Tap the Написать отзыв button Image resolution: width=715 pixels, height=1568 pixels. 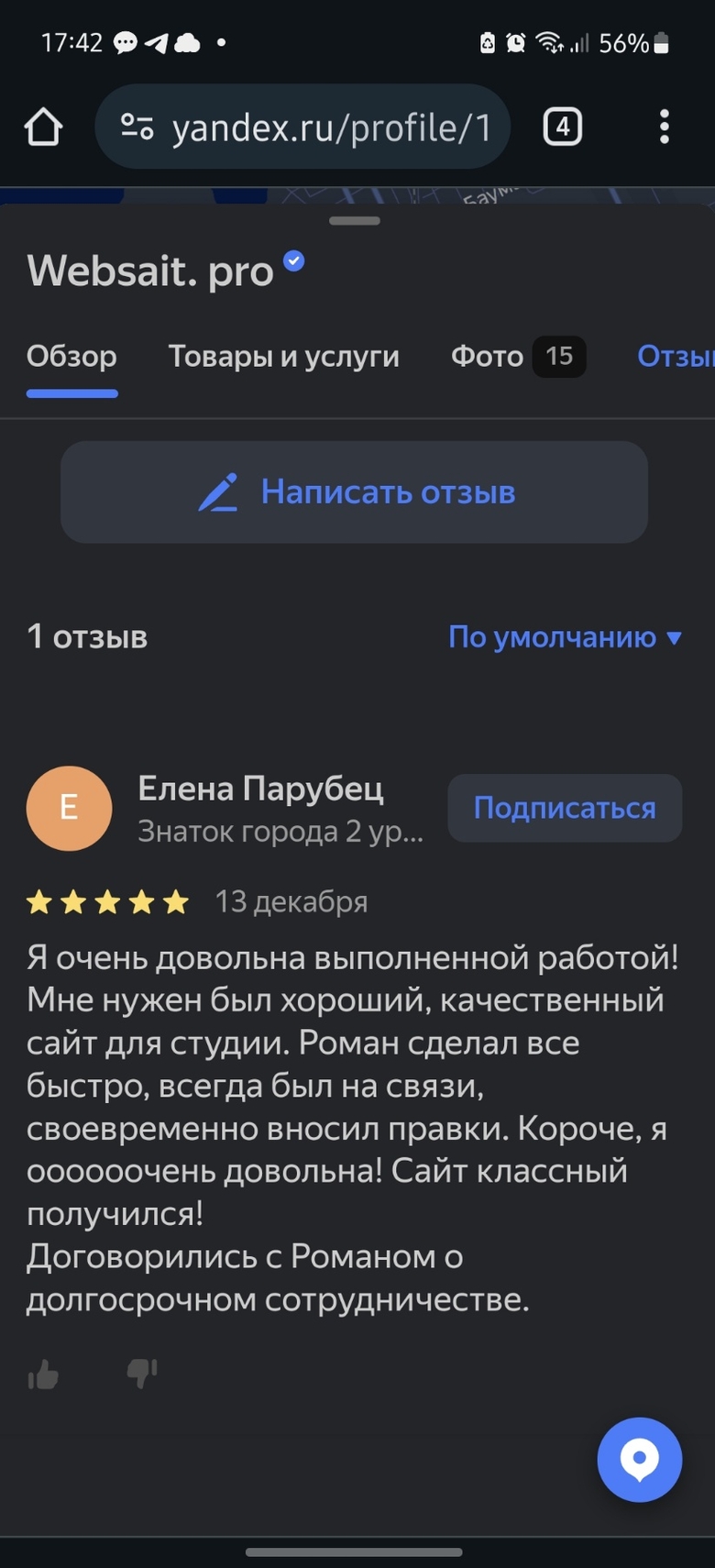(x=354, y=492)
